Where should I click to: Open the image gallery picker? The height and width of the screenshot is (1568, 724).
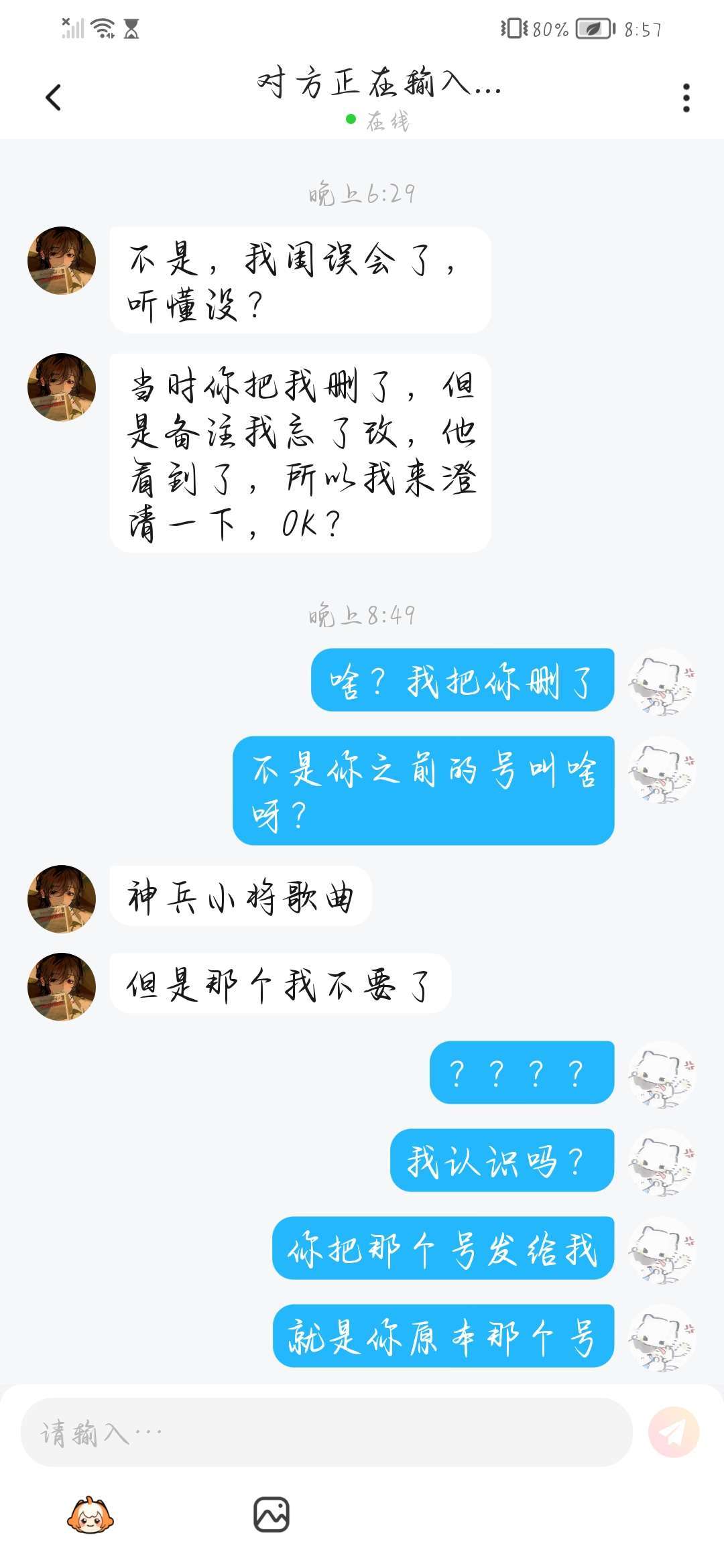(x=271, y=1514)
